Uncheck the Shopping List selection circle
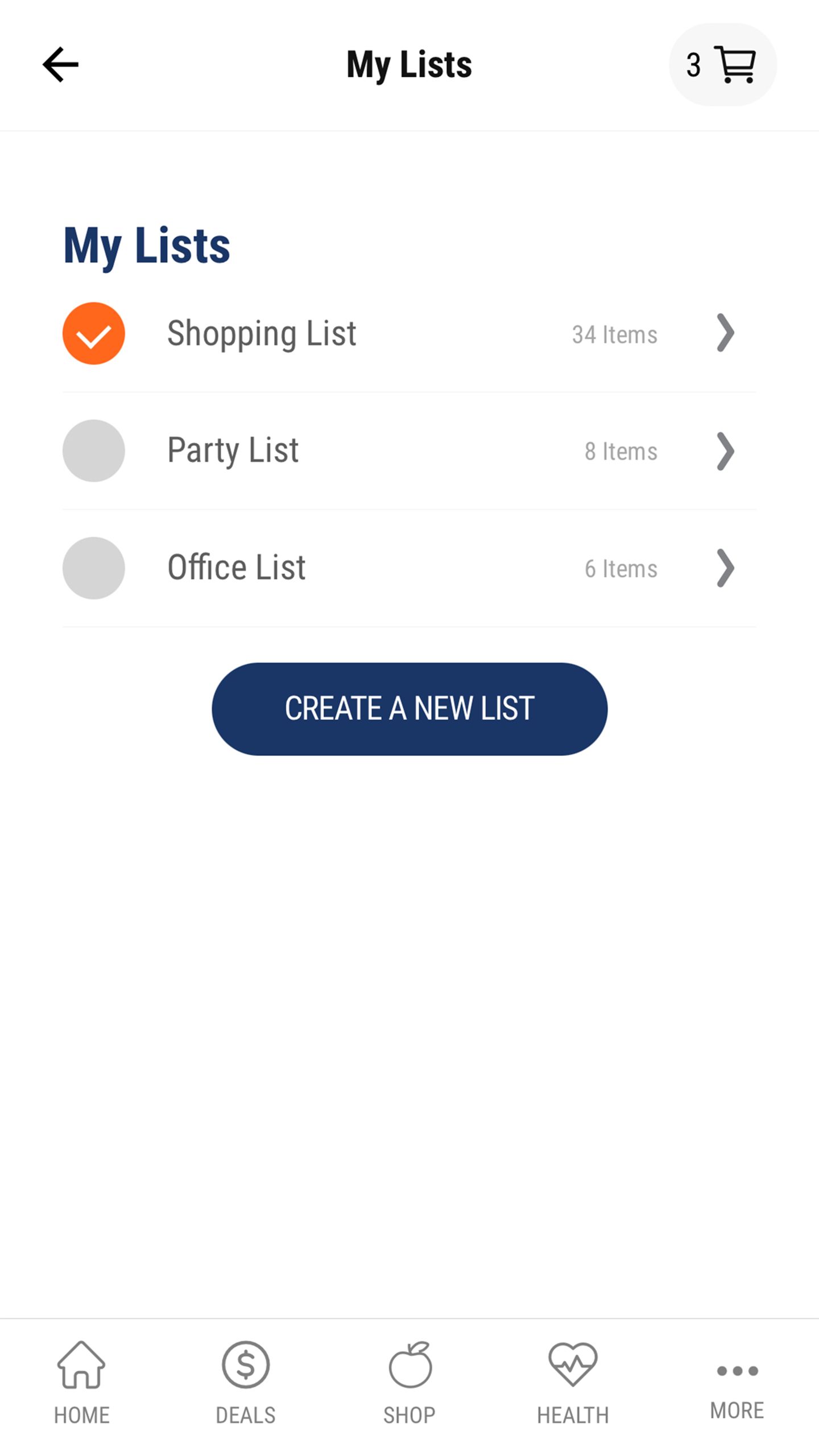Viewport: 819px width, 1456px height. [x=93, y=333]
